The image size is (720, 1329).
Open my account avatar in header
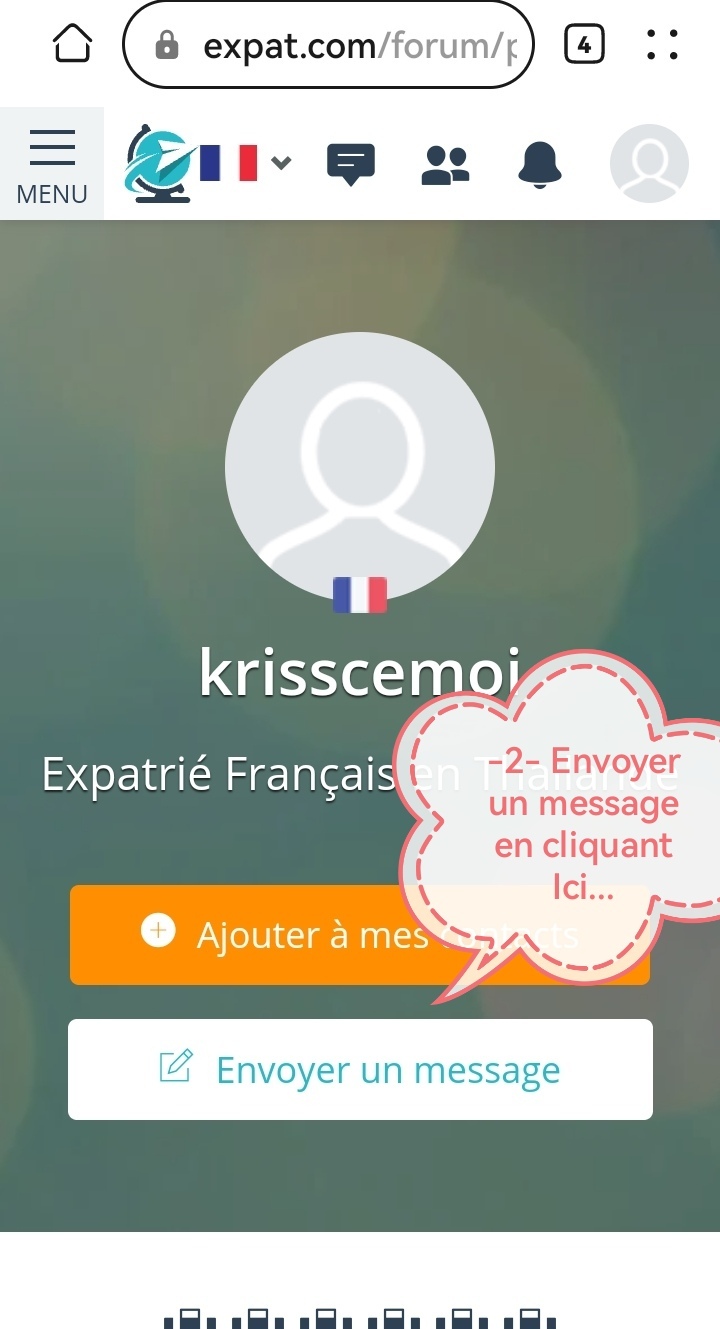pyautogui.click(x=649, y=163)
